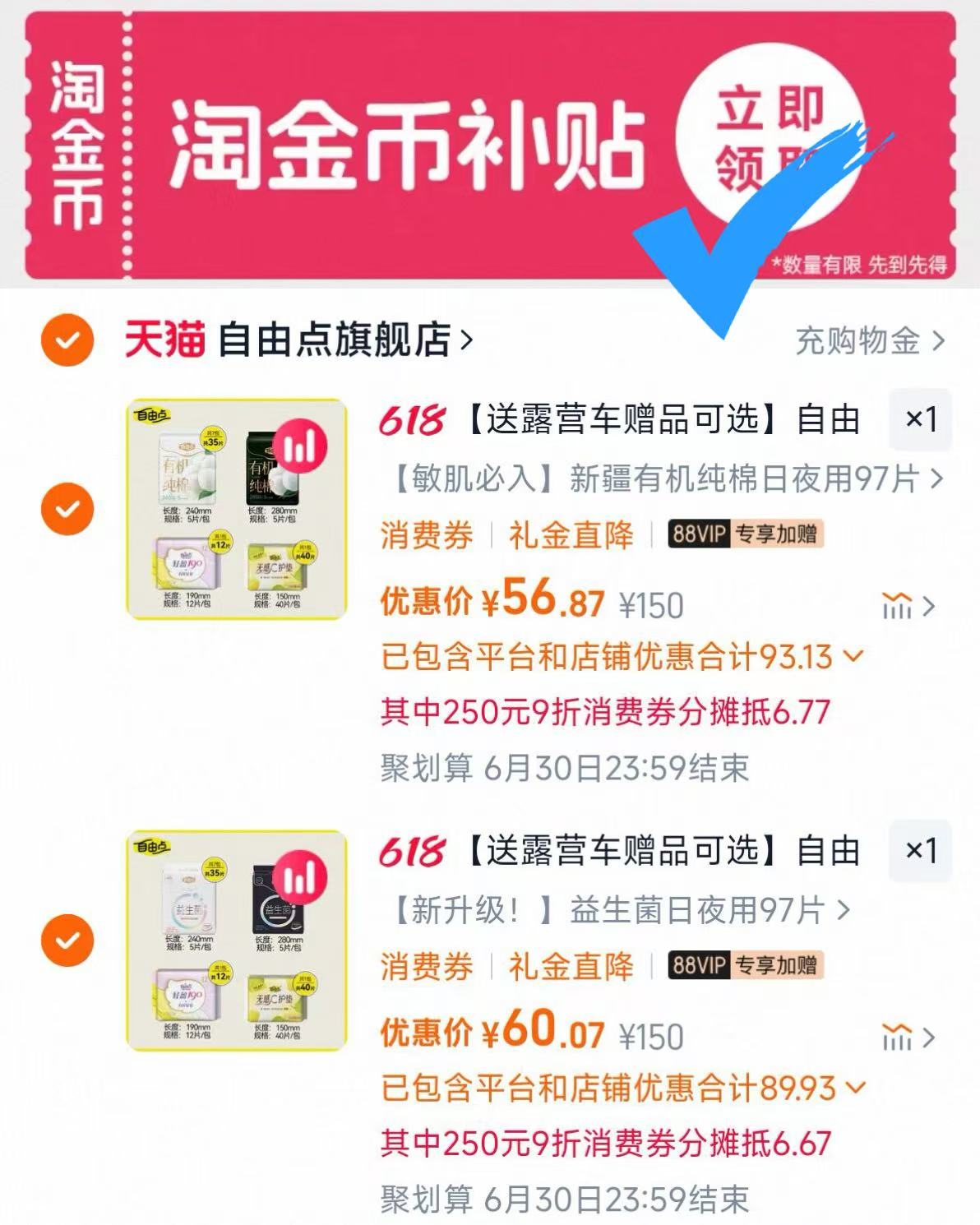Expand the discount details totaling 93.13
The image size is (980, 1225).
(622, 657)
